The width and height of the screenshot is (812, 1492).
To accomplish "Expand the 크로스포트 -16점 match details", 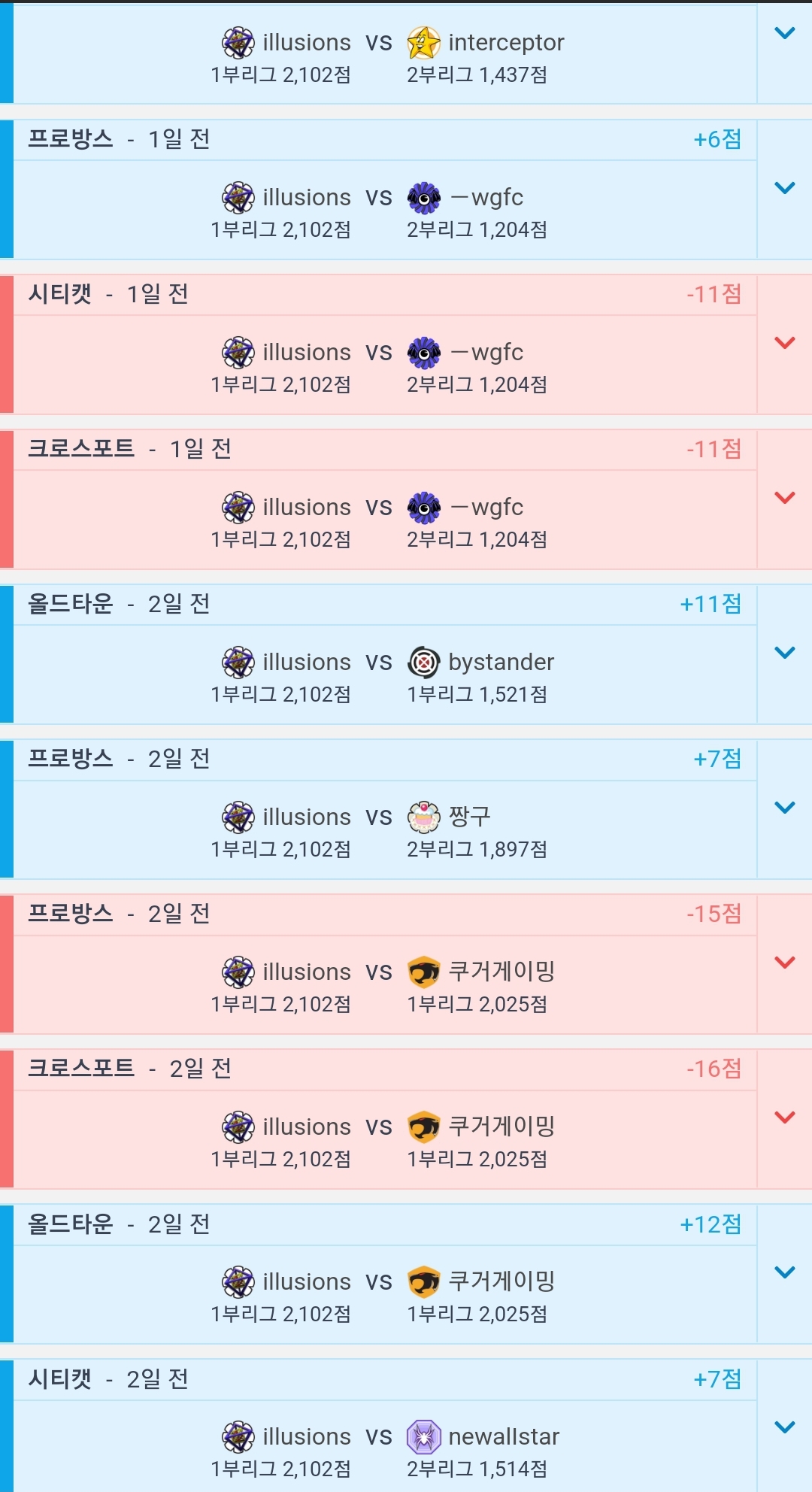I will pyautogui.click(x=784, y=1117).
